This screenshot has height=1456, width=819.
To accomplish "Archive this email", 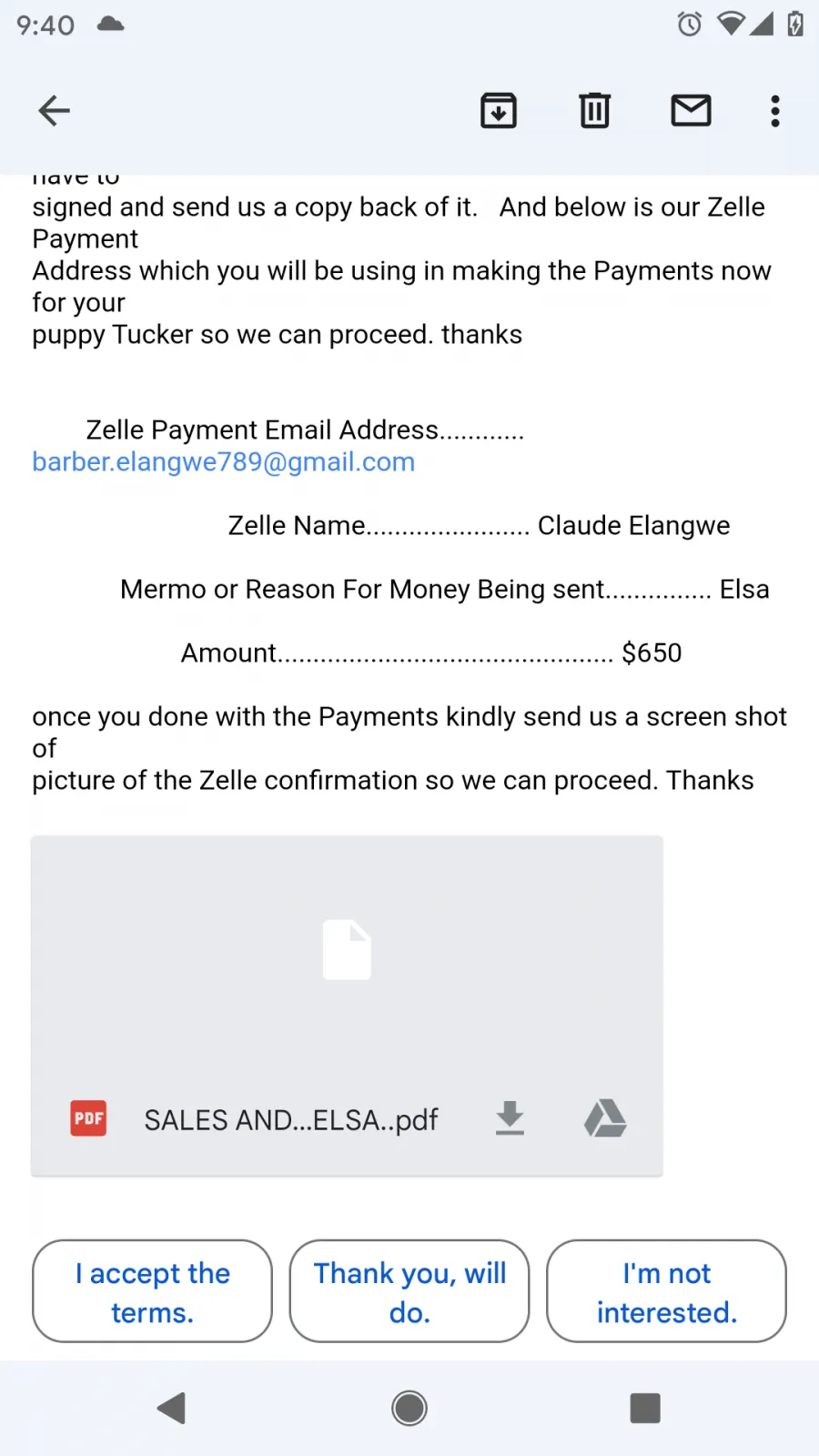I will (498, 111).
